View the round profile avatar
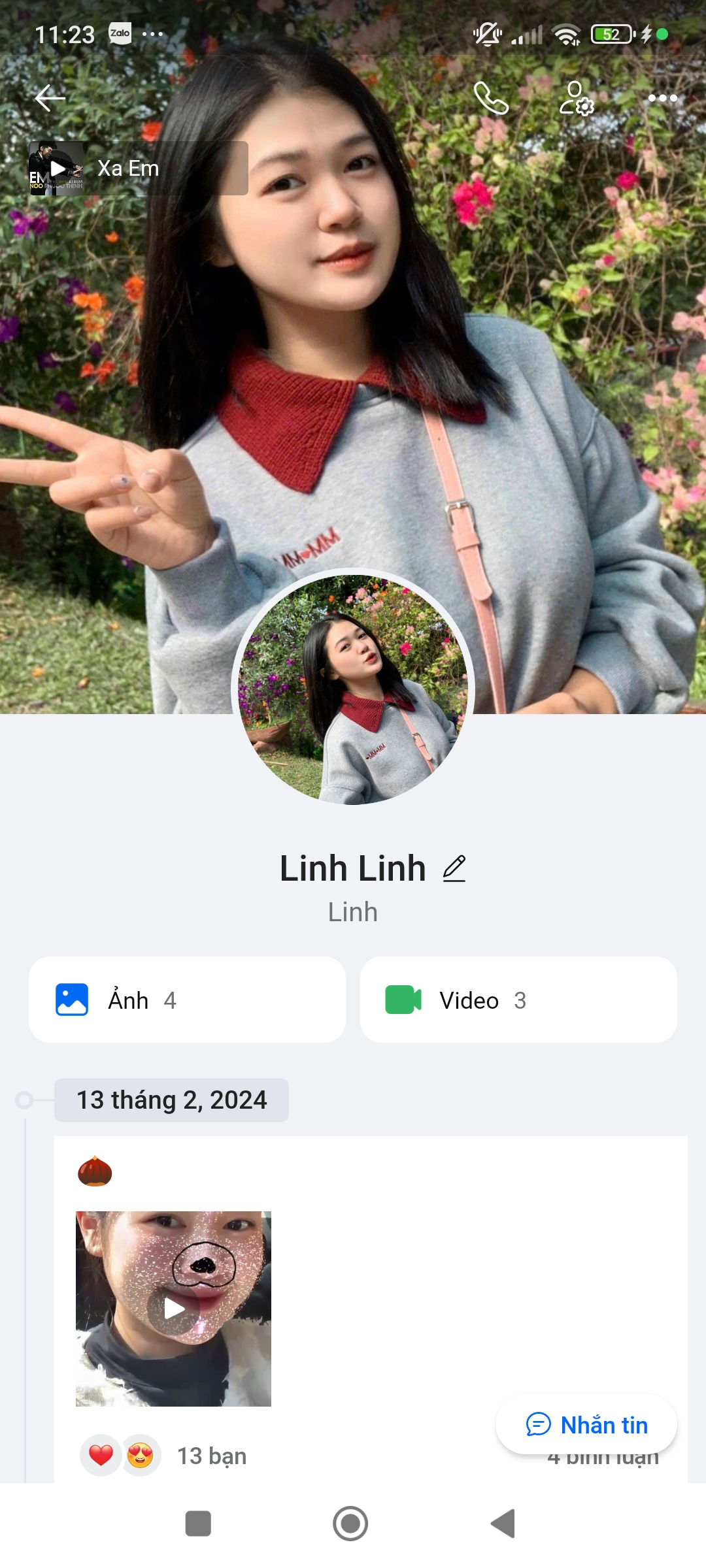 [x=353, y=689]
